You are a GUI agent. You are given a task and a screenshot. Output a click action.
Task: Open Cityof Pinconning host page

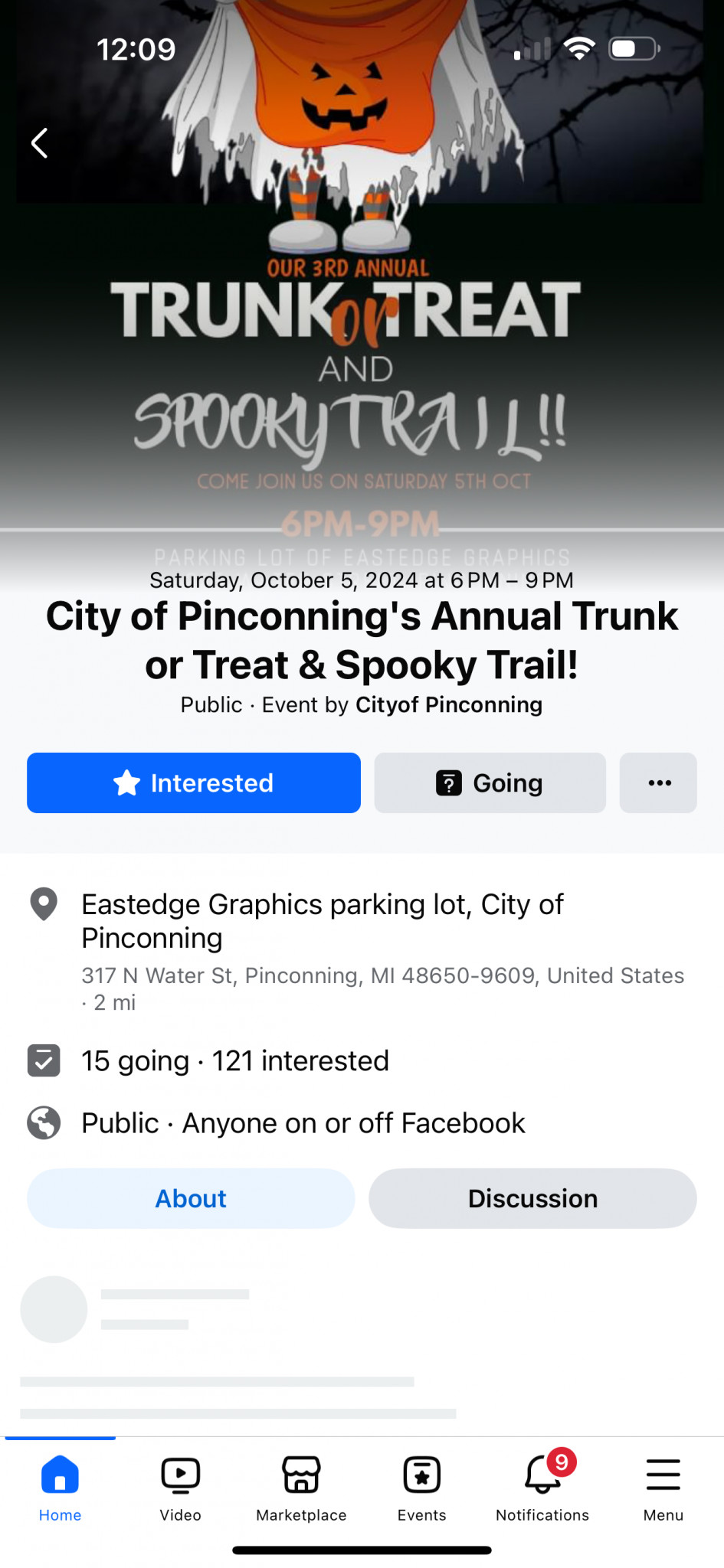(449, 704)
